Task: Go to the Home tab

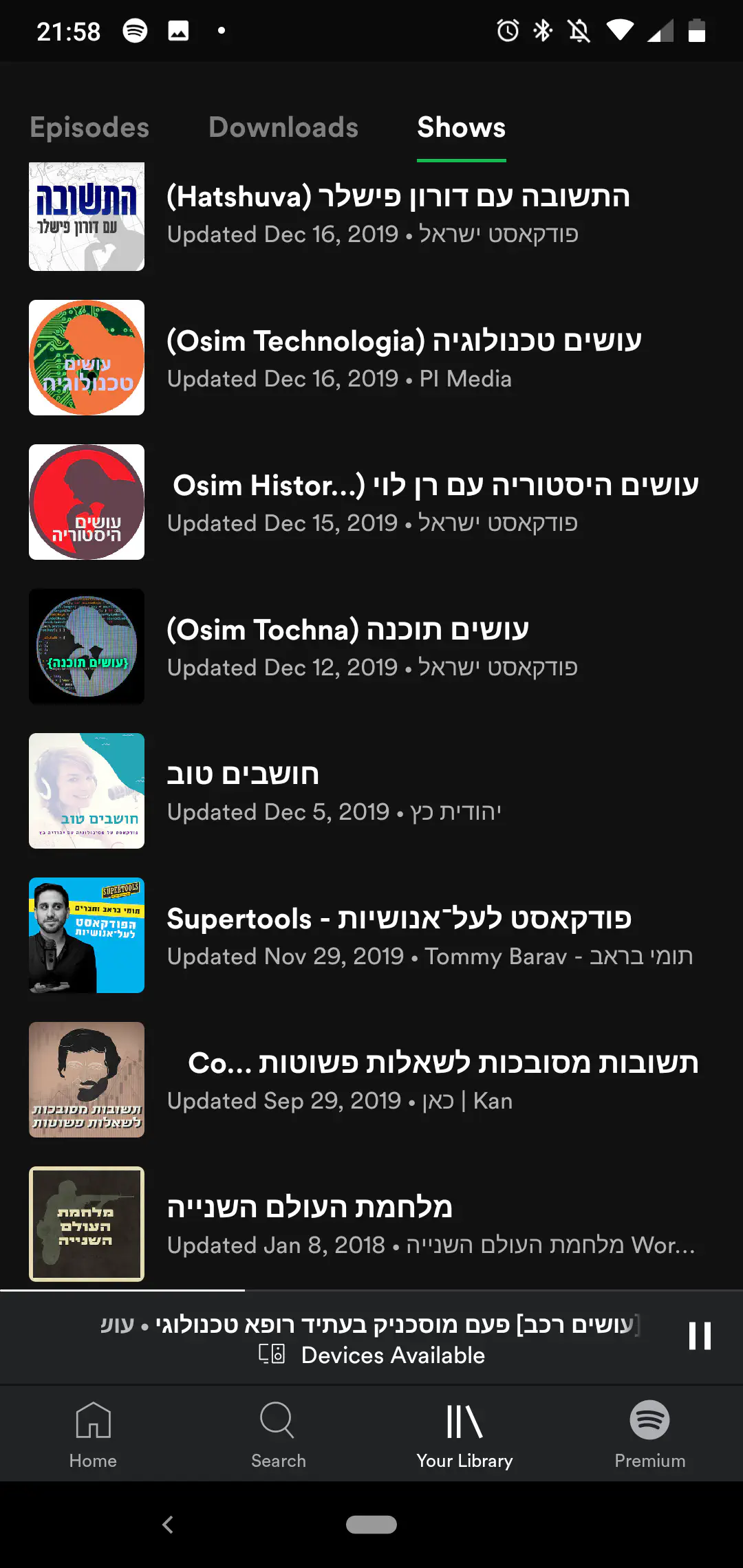Action: [93, 1434]
